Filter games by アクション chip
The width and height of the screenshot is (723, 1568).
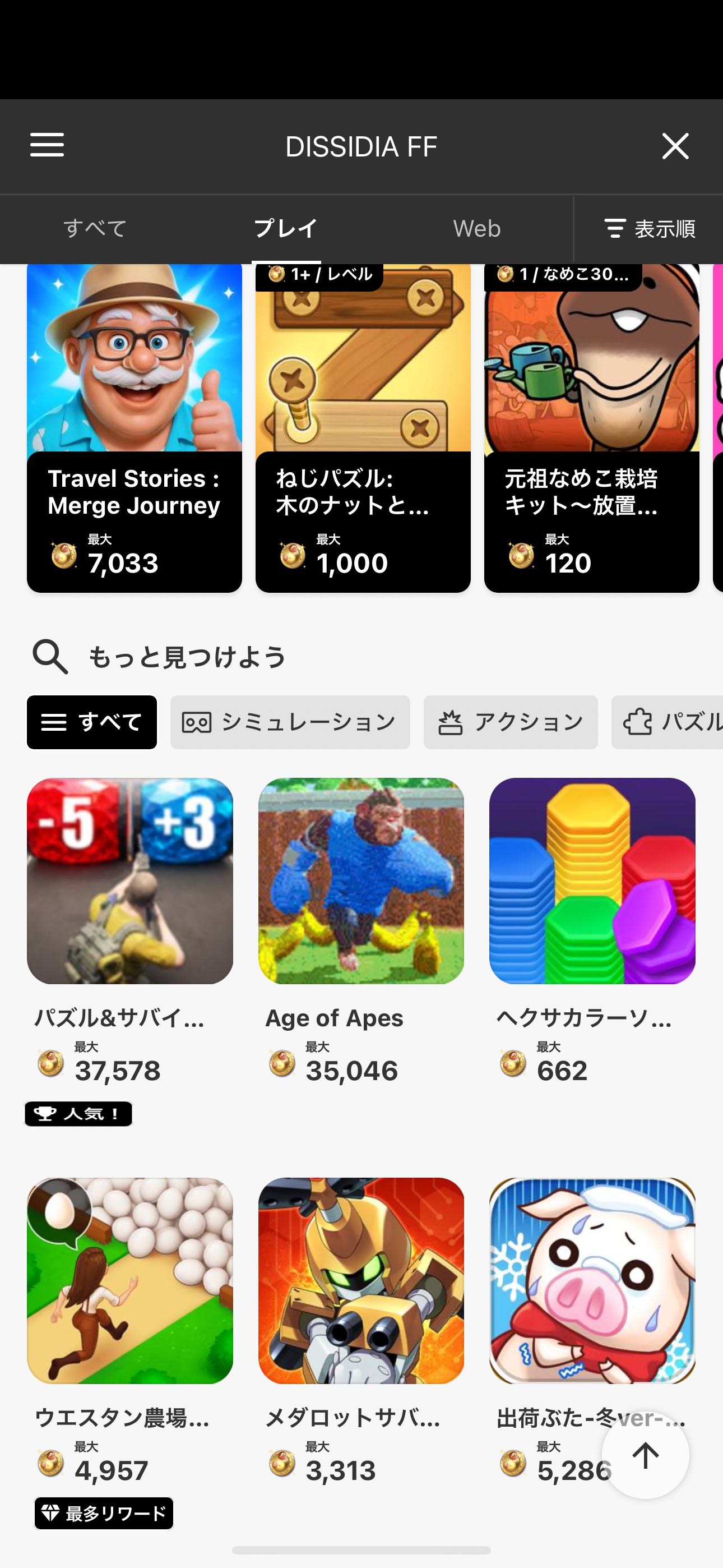510,722
